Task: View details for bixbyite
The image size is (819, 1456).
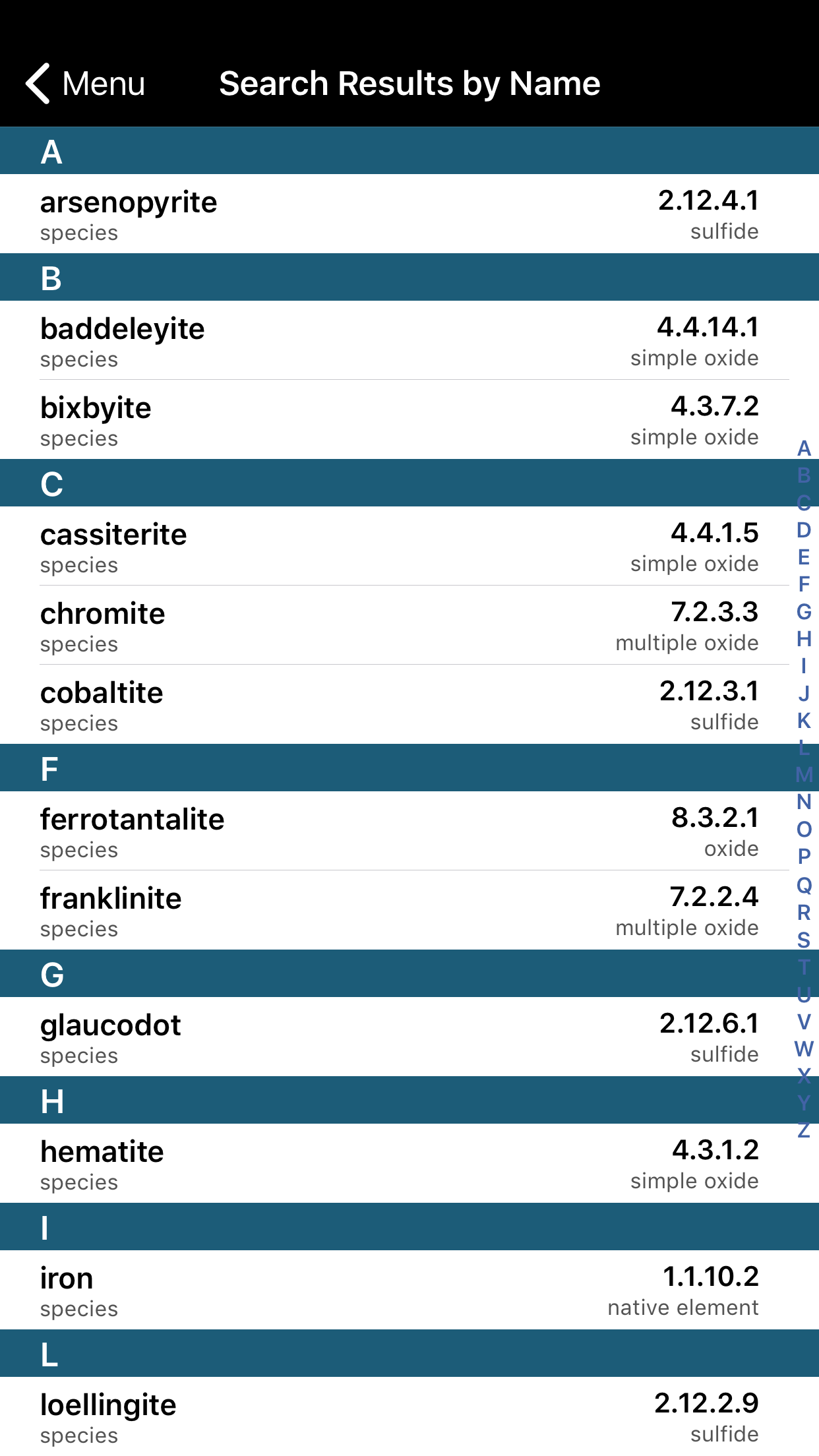Action: [264, 419]
